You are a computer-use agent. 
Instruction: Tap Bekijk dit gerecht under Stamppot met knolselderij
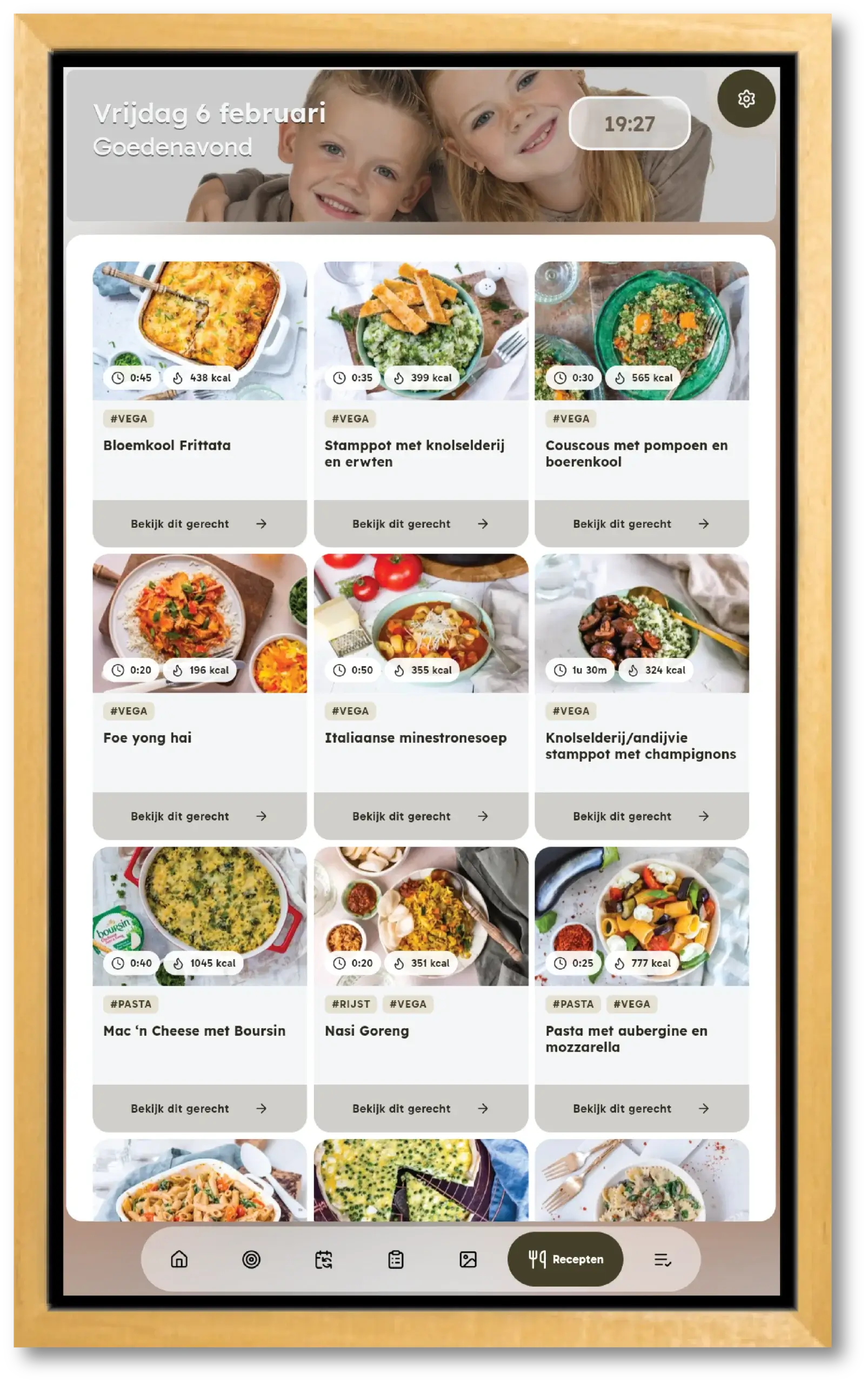click(420, 523)
